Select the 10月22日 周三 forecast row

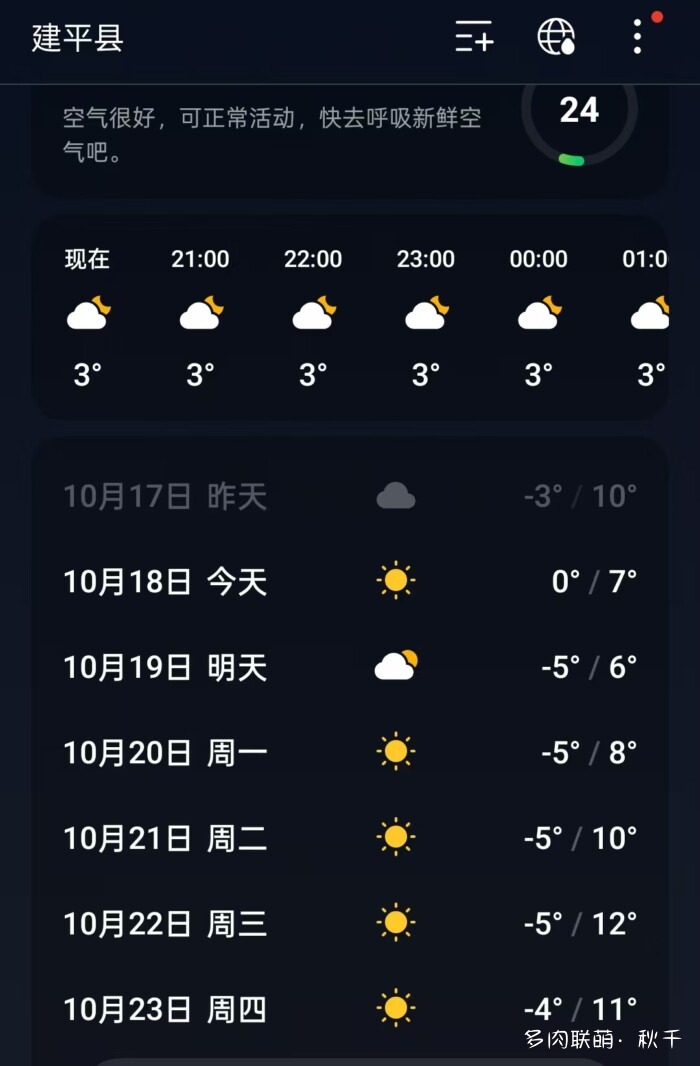tap(350, 923)
